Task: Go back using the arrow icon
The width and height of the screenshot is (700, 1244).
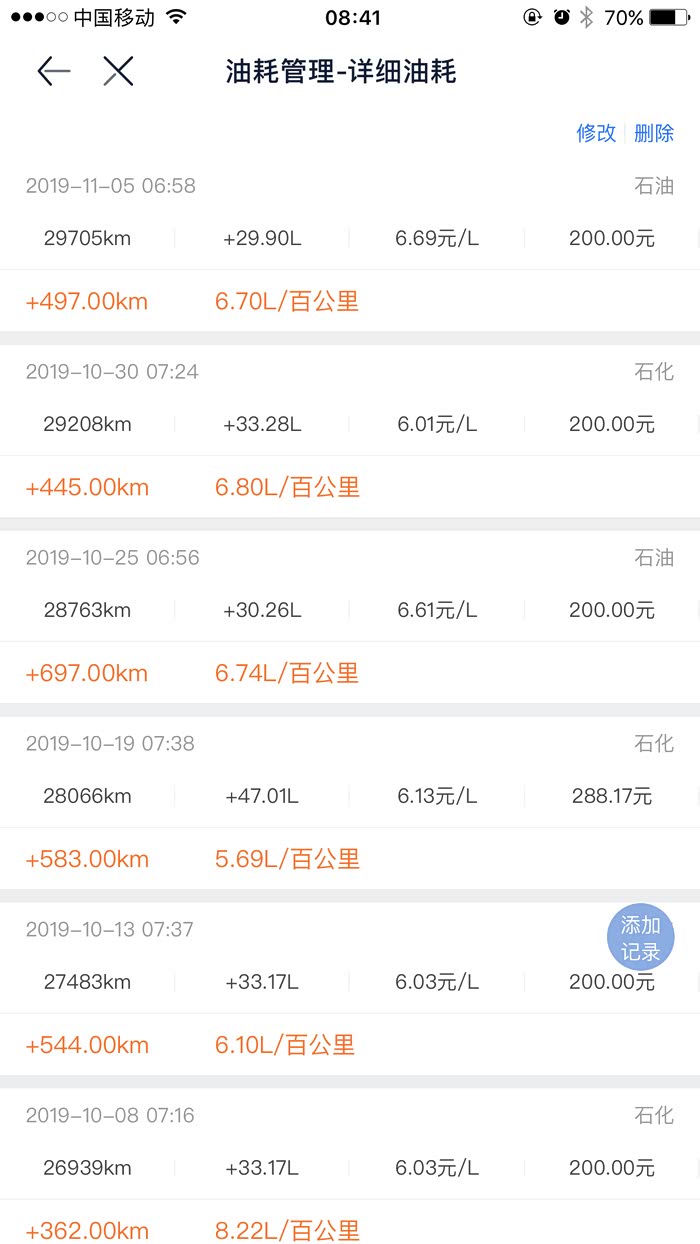Action: pyautogui.click(x=54, y=71)
